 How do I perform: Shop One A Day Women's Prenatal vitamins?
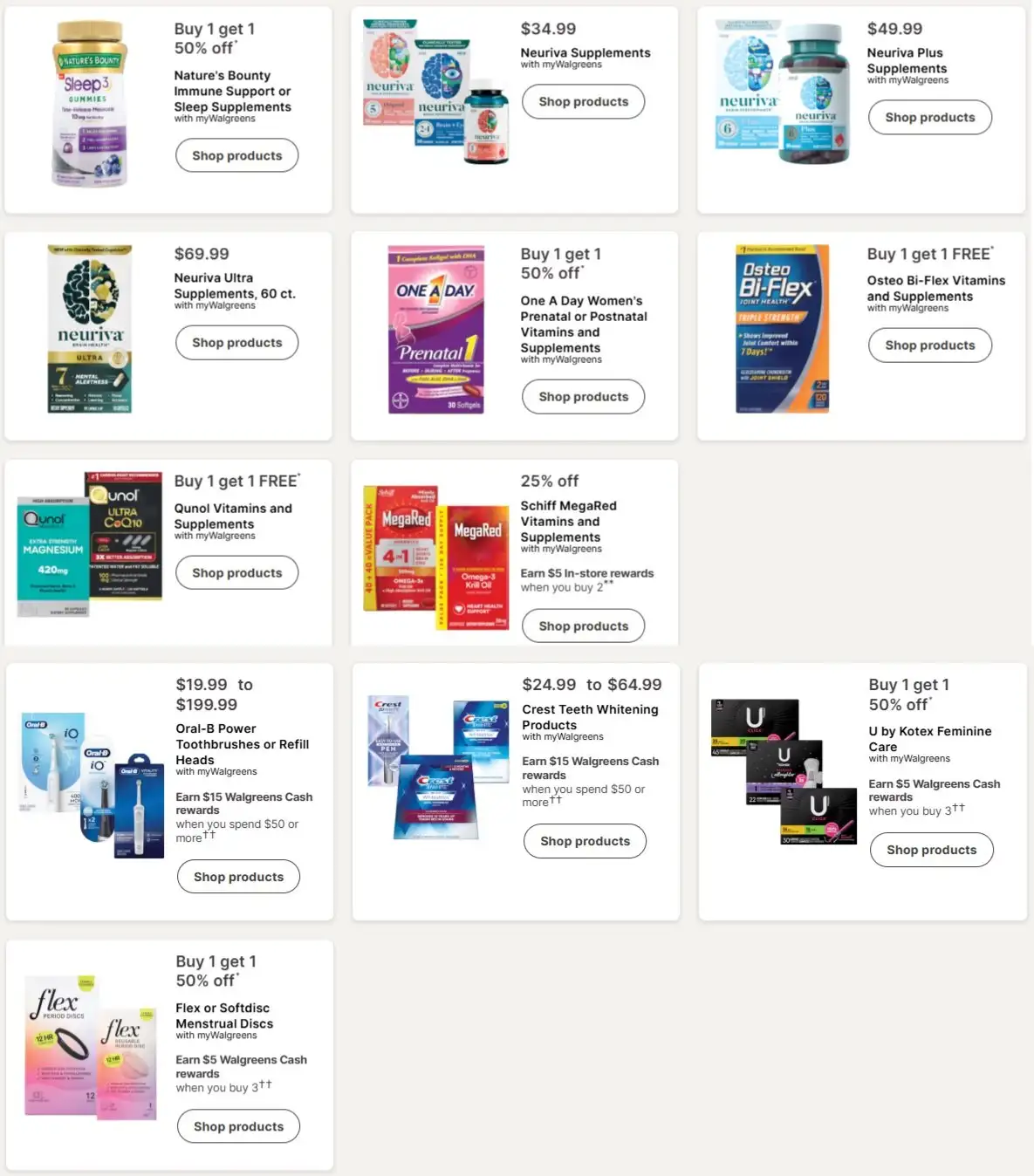583,396
